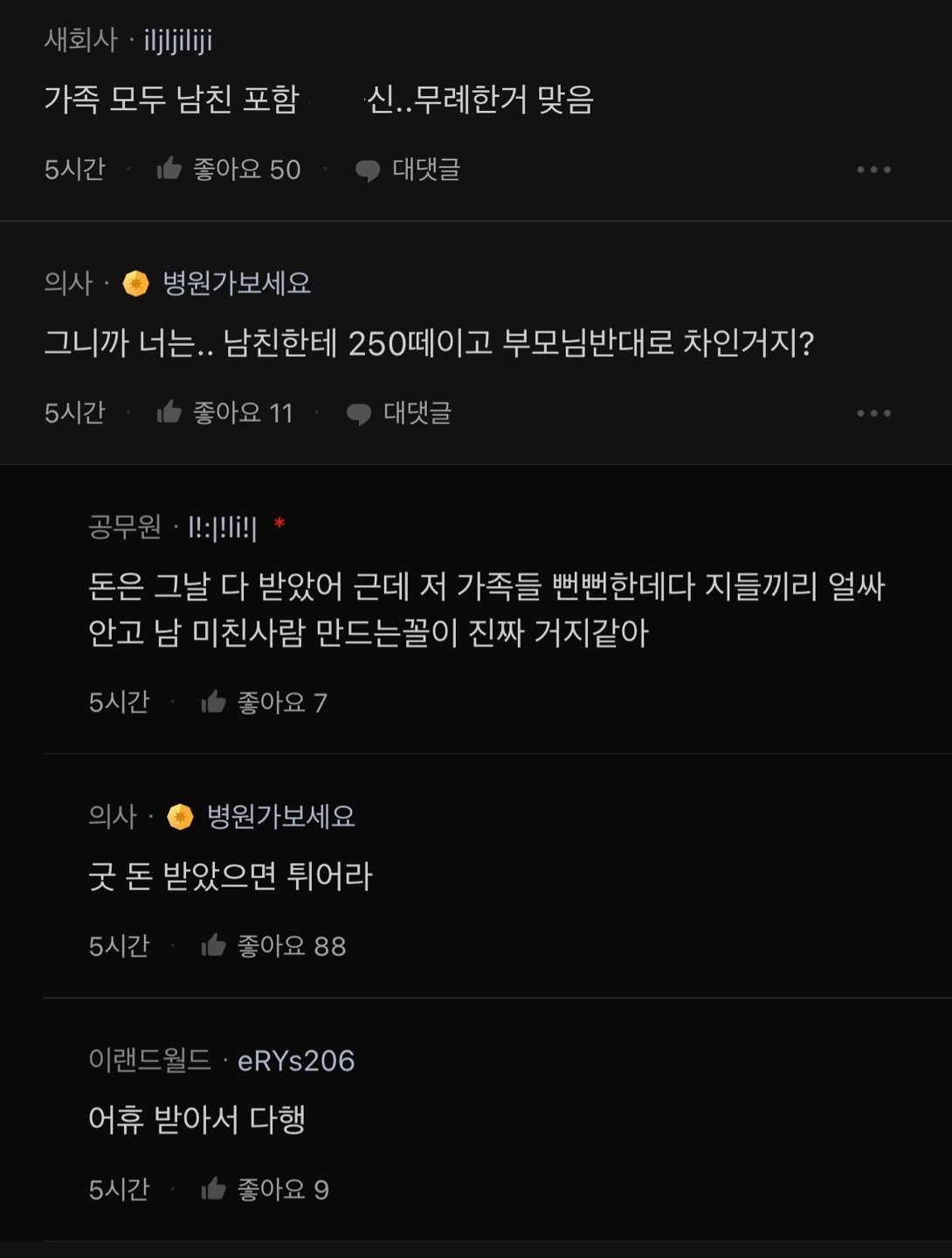Like eRYs206's reply '어휴 받아서 다행'
The width and height of the screenshot is (952, 1258).
pos(214,1189)
